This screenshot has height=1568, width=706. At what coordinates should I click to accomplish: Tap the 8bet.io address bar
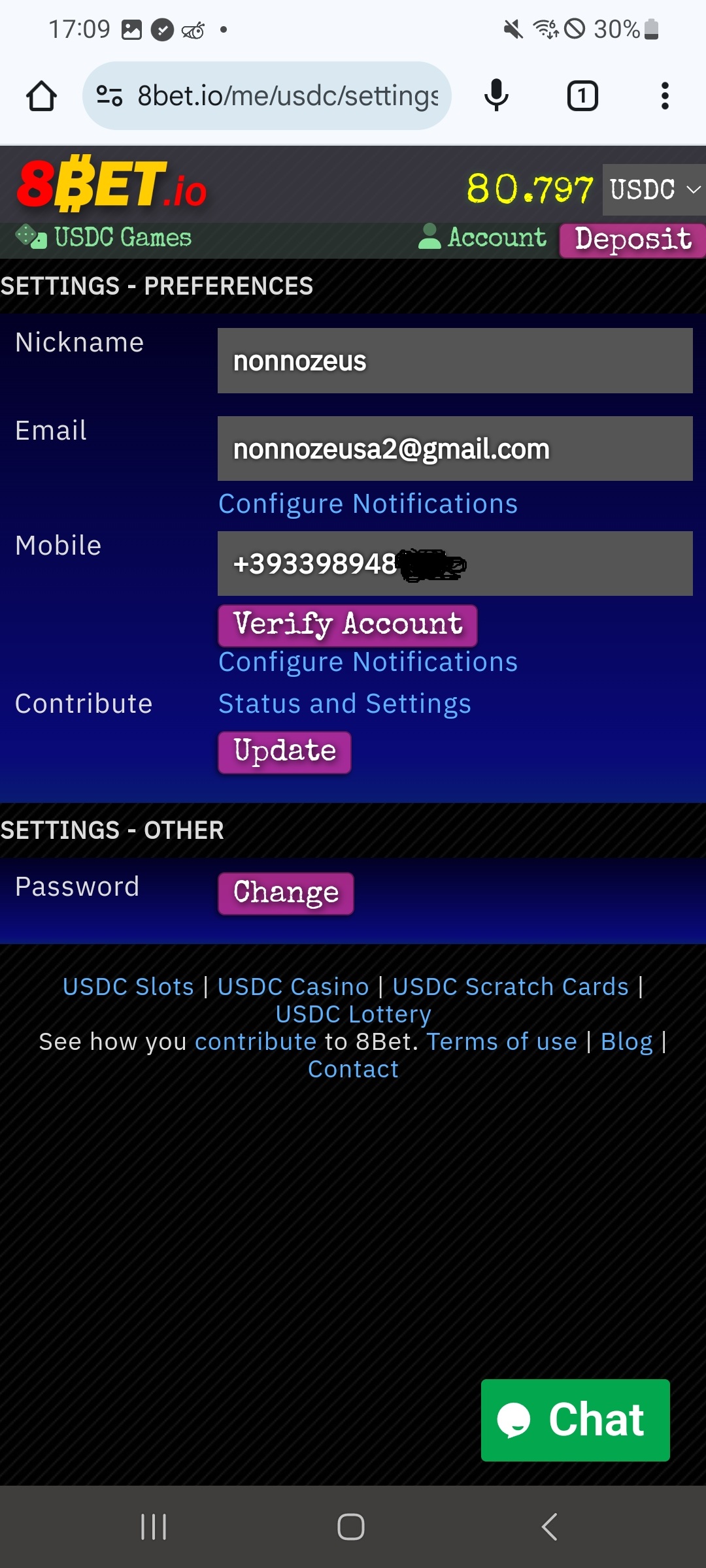click(267, 96)
